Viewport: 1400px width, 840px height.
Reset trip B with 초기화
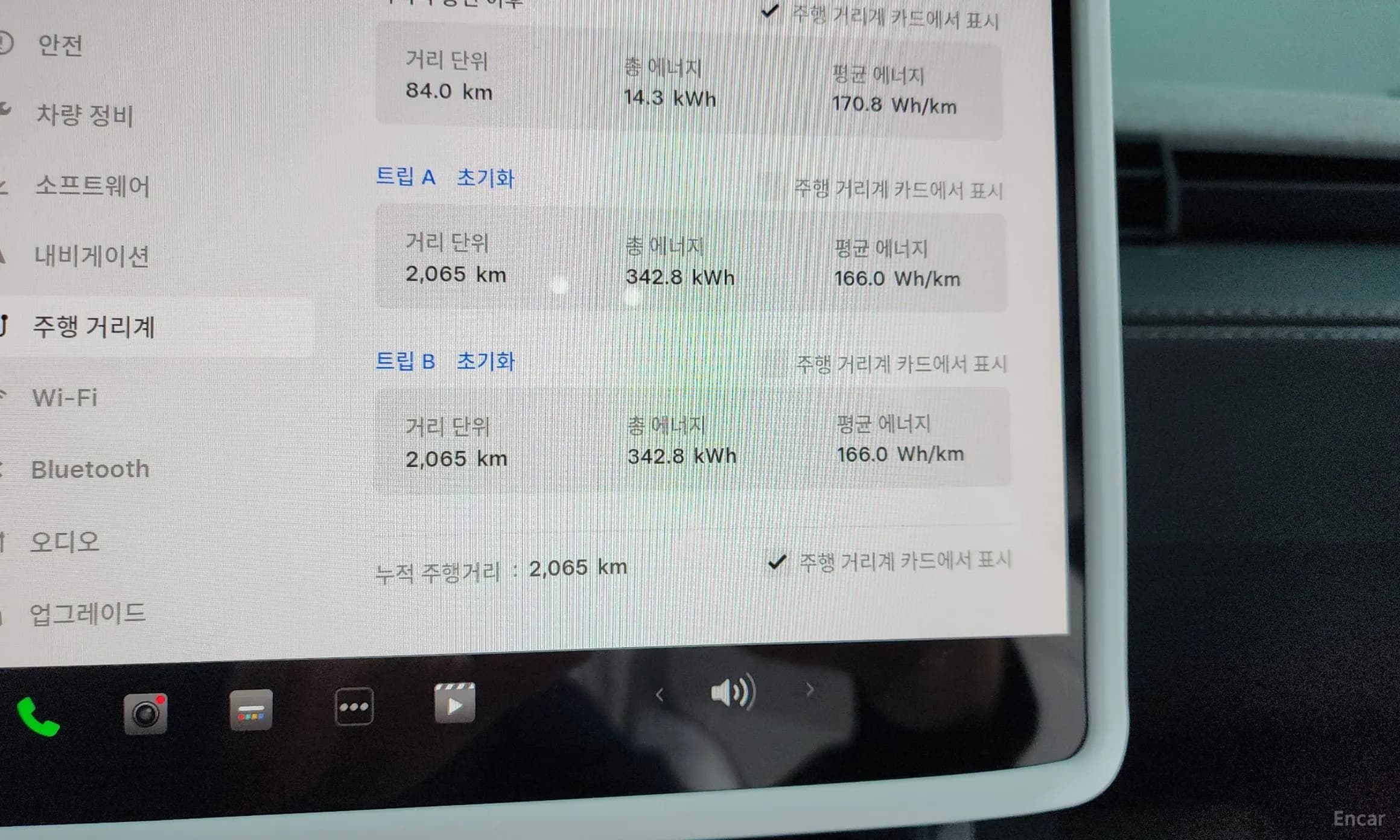coord(485,361)
